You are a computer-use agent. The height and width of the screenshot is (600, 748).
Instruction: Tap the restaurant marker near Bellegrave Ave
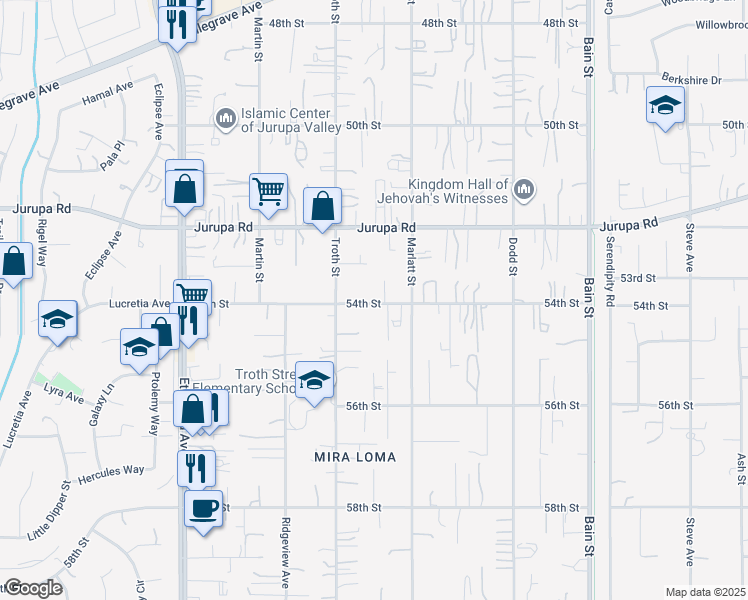[177, 26]
